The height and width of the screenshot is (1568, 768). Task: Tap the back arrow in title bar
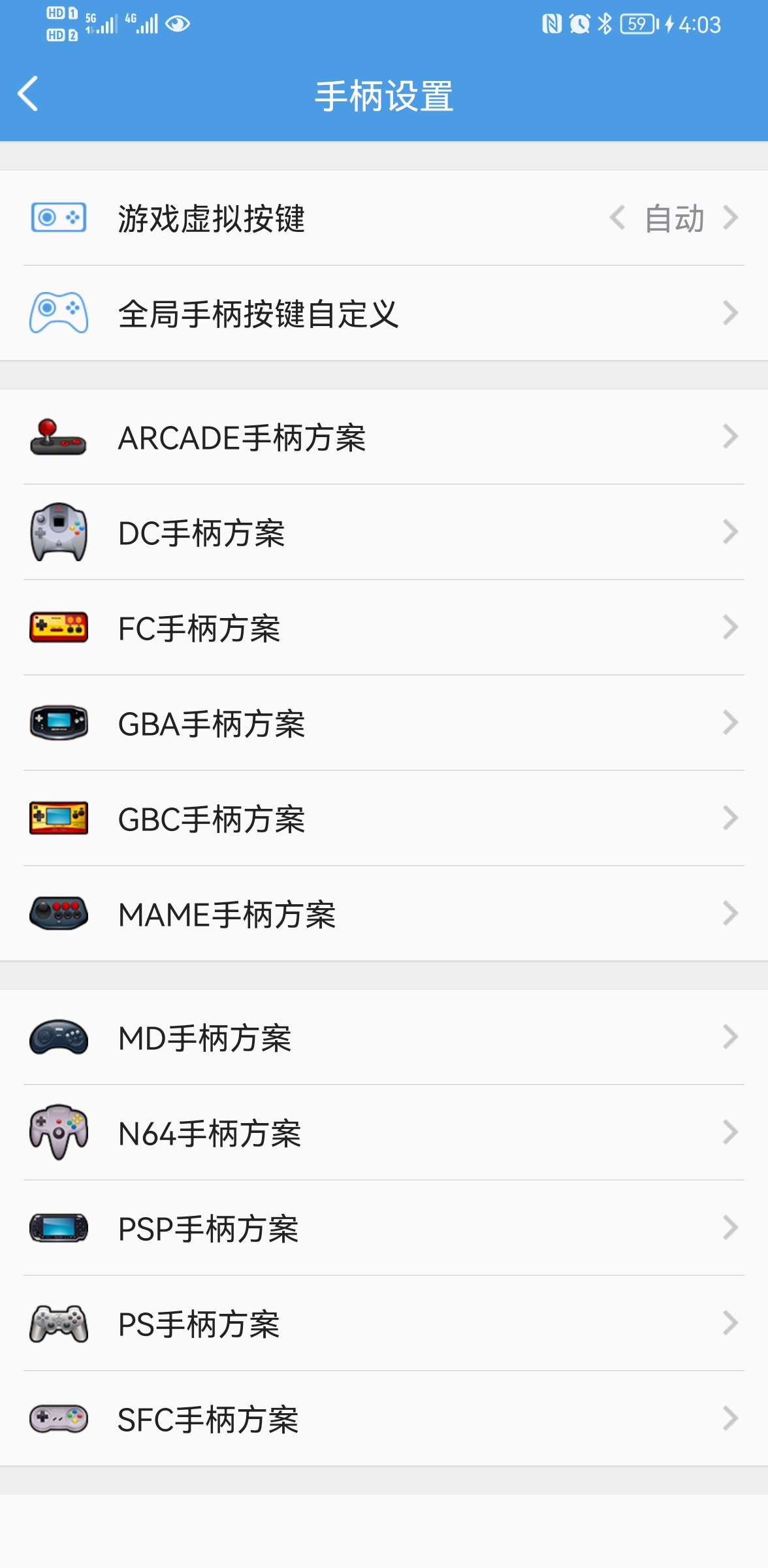[27, 93]
